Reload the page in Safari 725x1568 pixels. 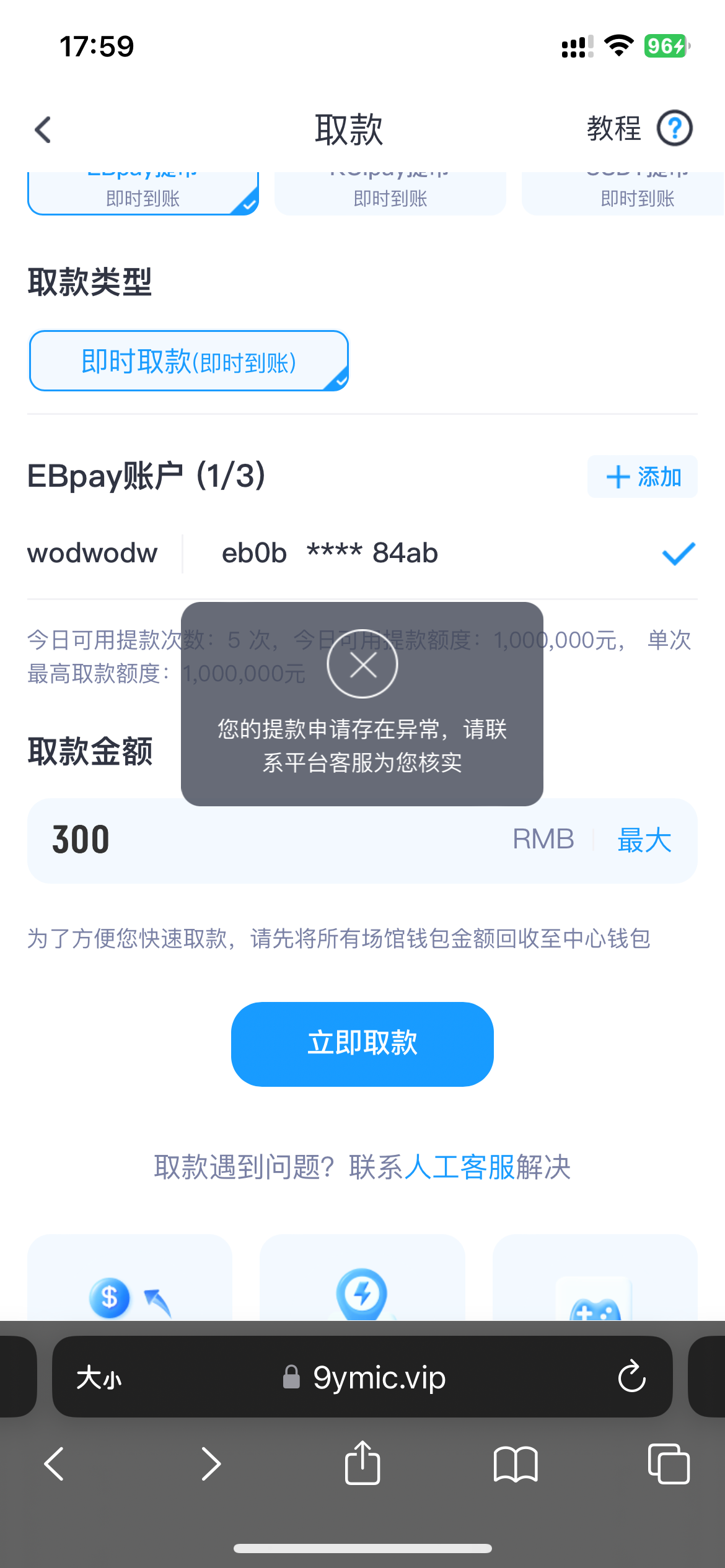coord(631,1377)
